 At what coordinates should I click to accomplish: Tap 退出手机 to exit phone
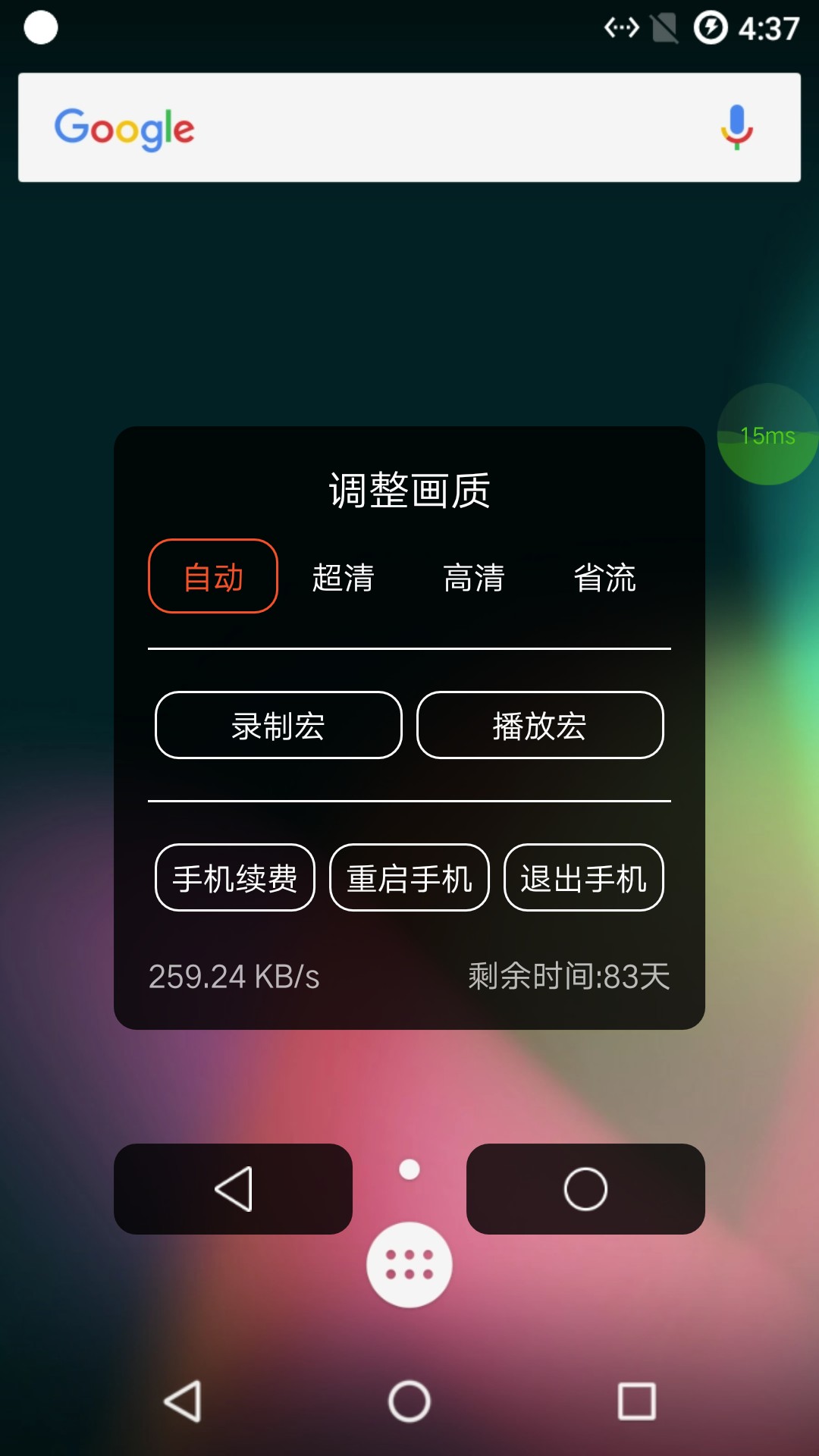click(584, 878)
